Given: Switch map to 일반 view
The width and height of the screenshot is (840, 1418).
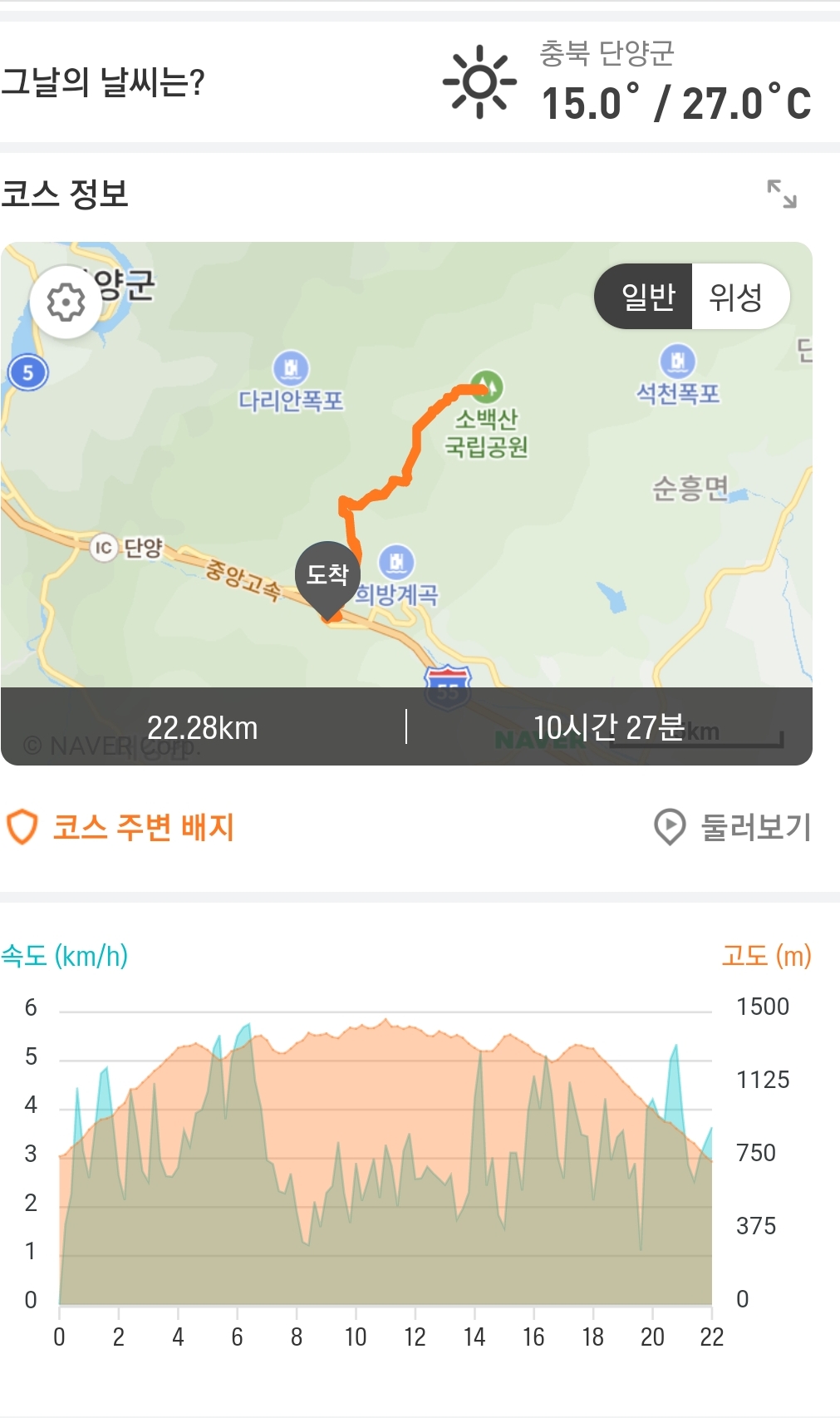Looking at the screenshot, I should coord(646,297).
